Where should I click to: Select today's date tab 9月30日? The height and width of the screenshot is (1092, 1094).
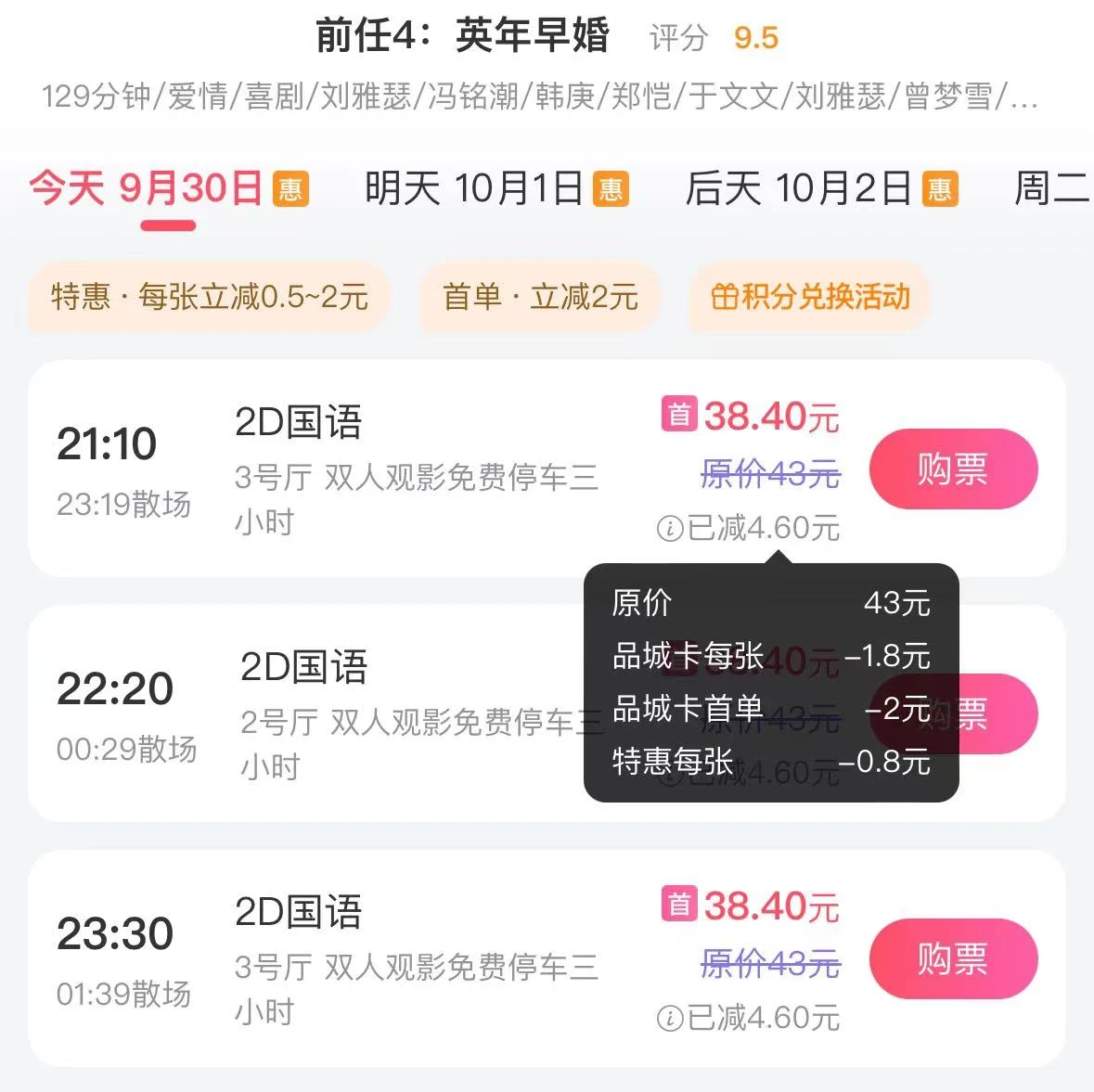(x=167, y=189)
